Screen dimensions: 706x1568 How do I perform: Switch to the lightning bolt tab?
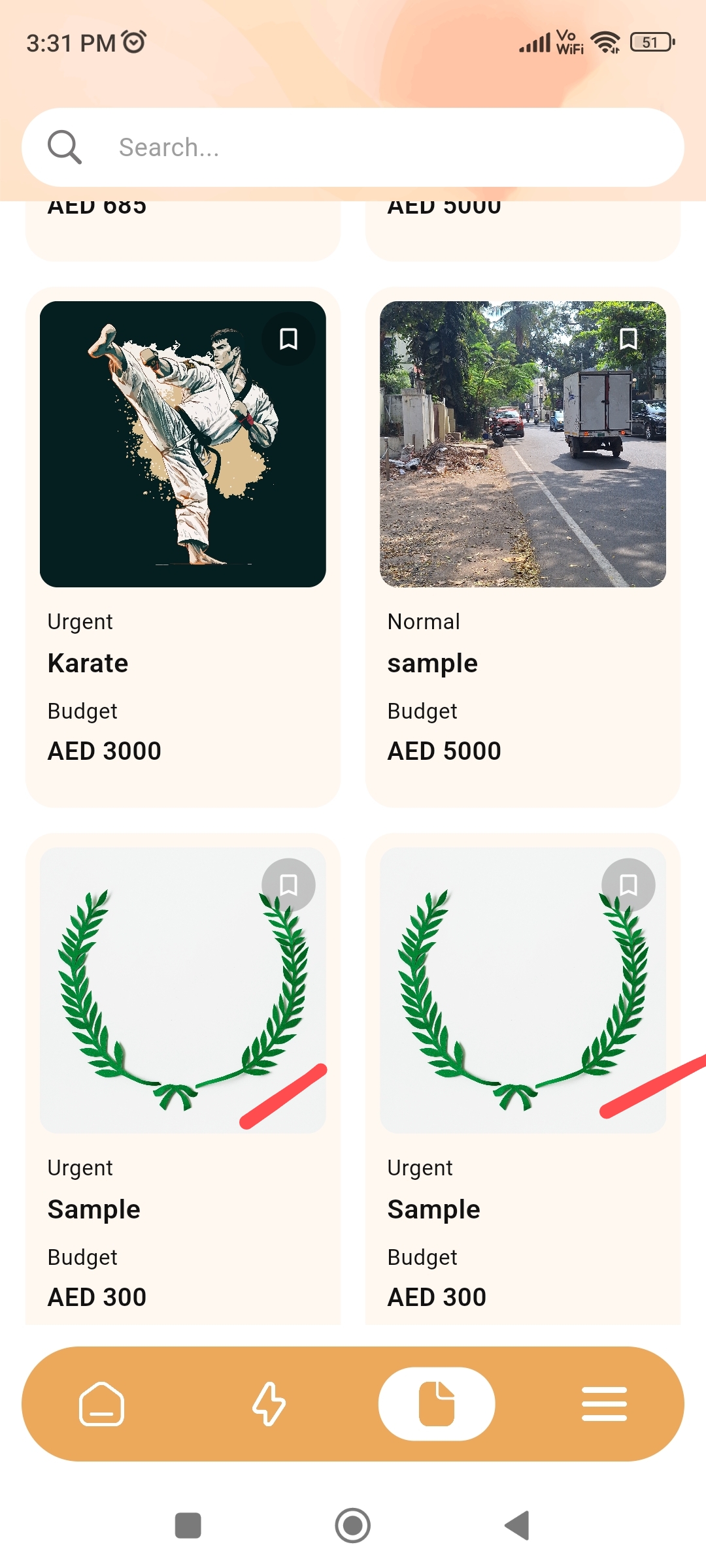(269, 1403)
